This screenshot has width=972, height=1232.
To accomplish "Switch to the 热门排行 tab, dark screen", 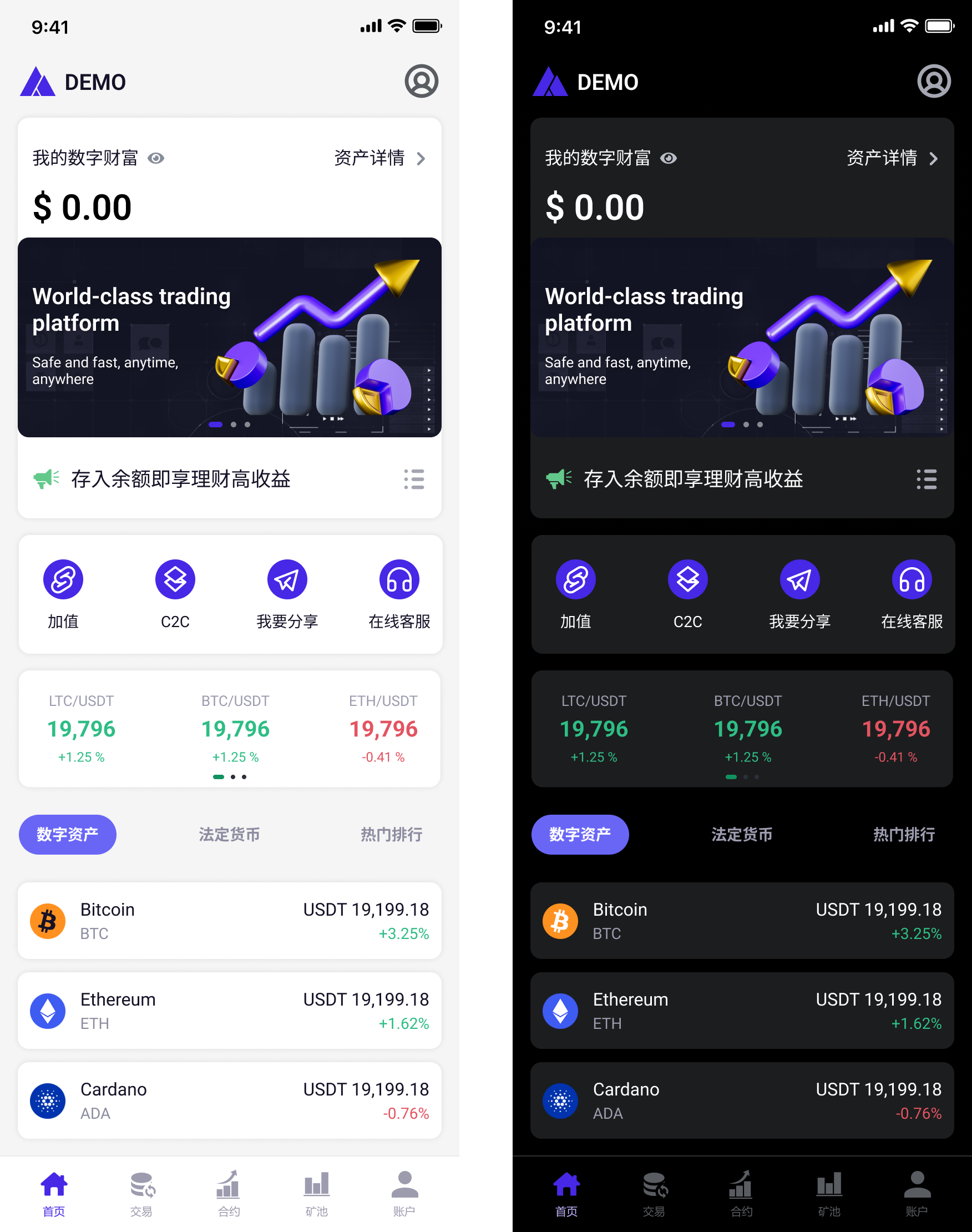I will [904, 835].
